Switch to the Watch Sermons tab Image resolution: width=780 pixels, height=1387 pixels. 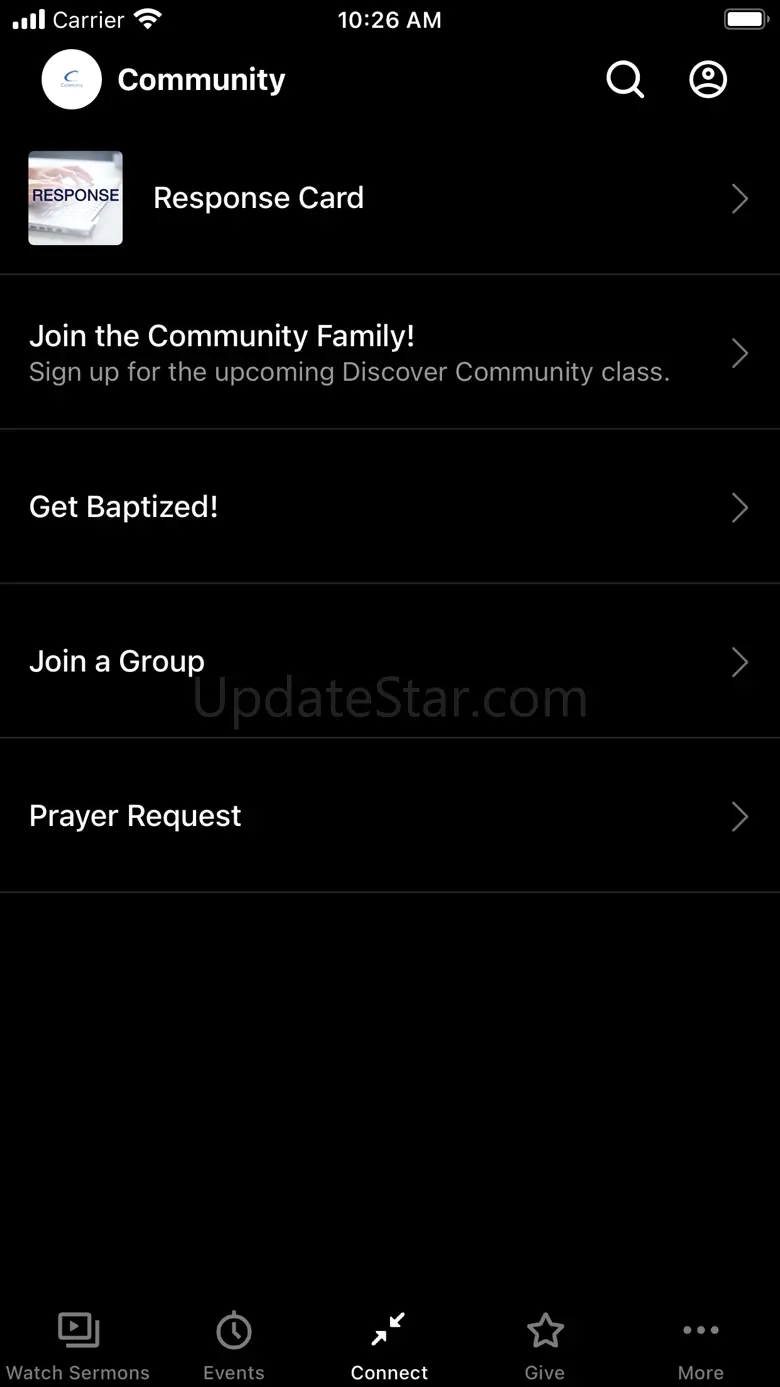78,1346
